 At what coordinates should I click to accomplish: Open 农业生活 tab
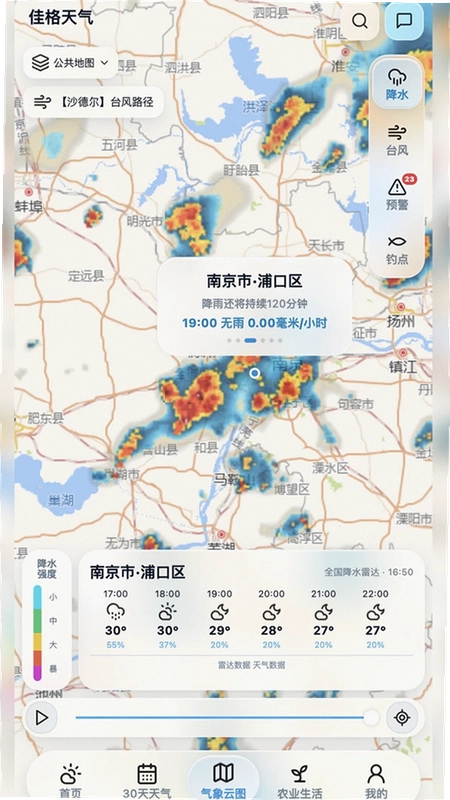click(x=299, y=780)
